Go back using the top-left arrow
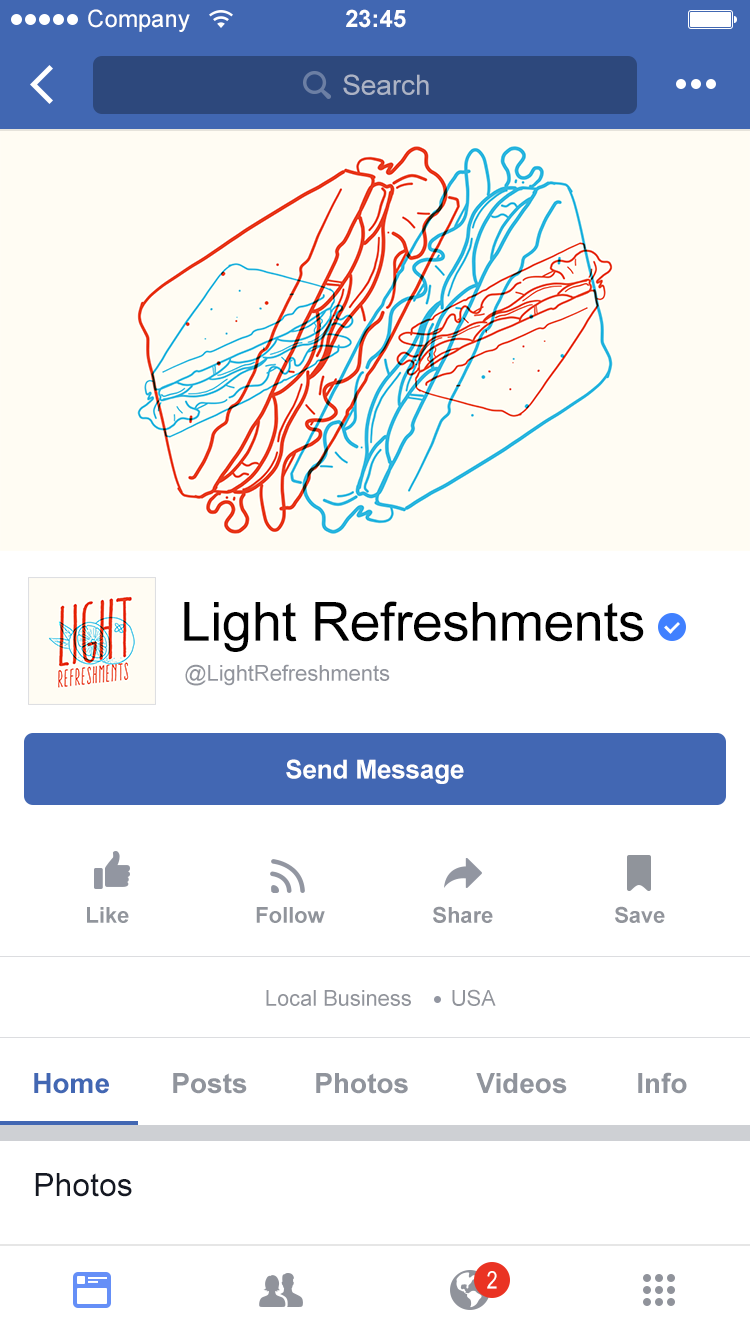The width and height of the screenshot is (750, 1334). 42,85
